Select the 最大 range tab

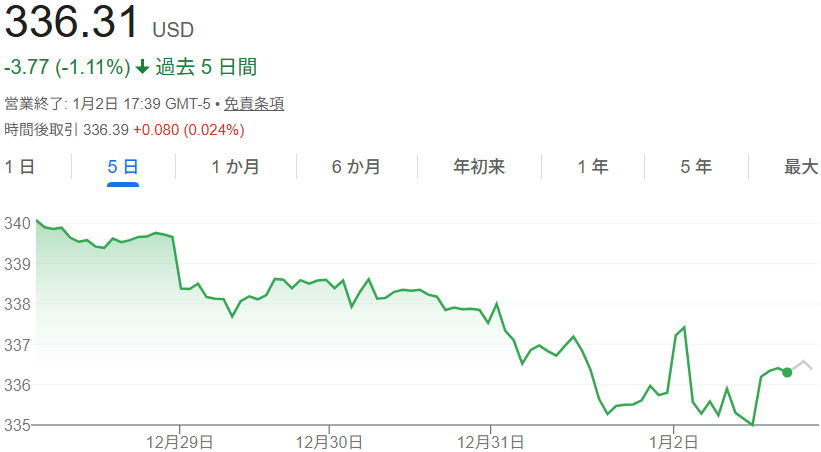coord(800,167)
